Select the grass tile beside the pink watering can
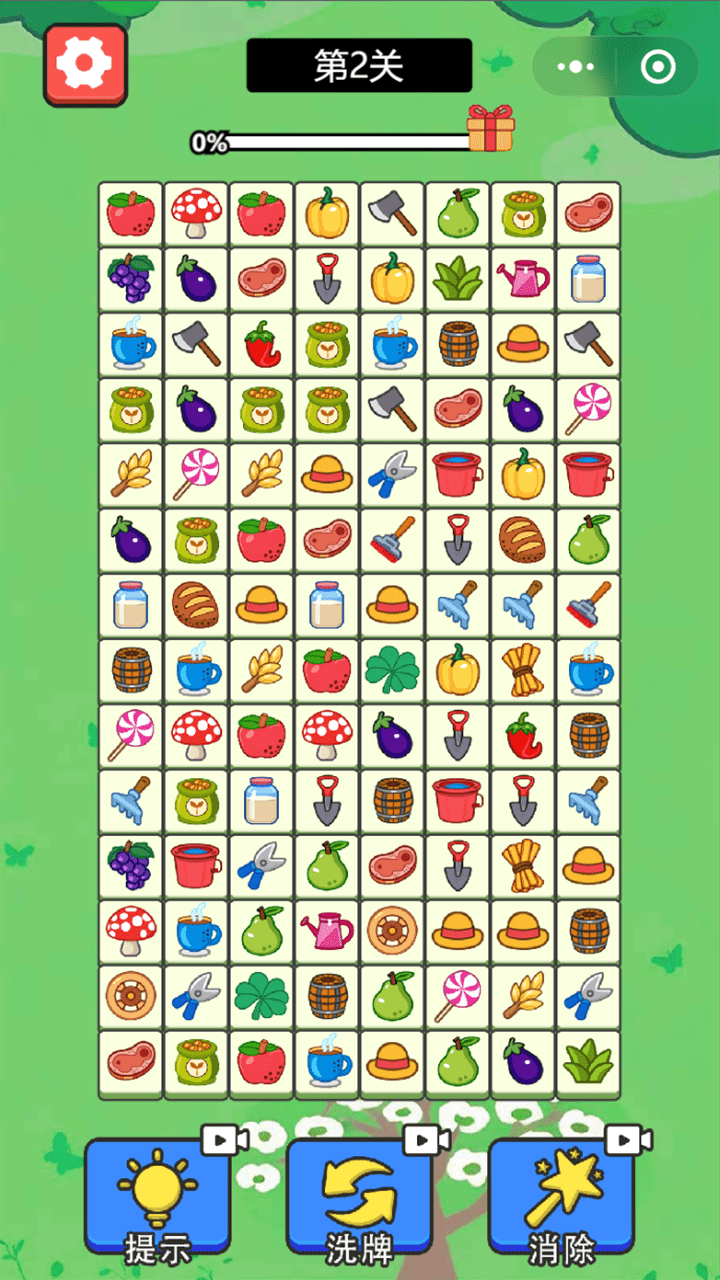The image size is (720, 1280). [x=457, y=278]
